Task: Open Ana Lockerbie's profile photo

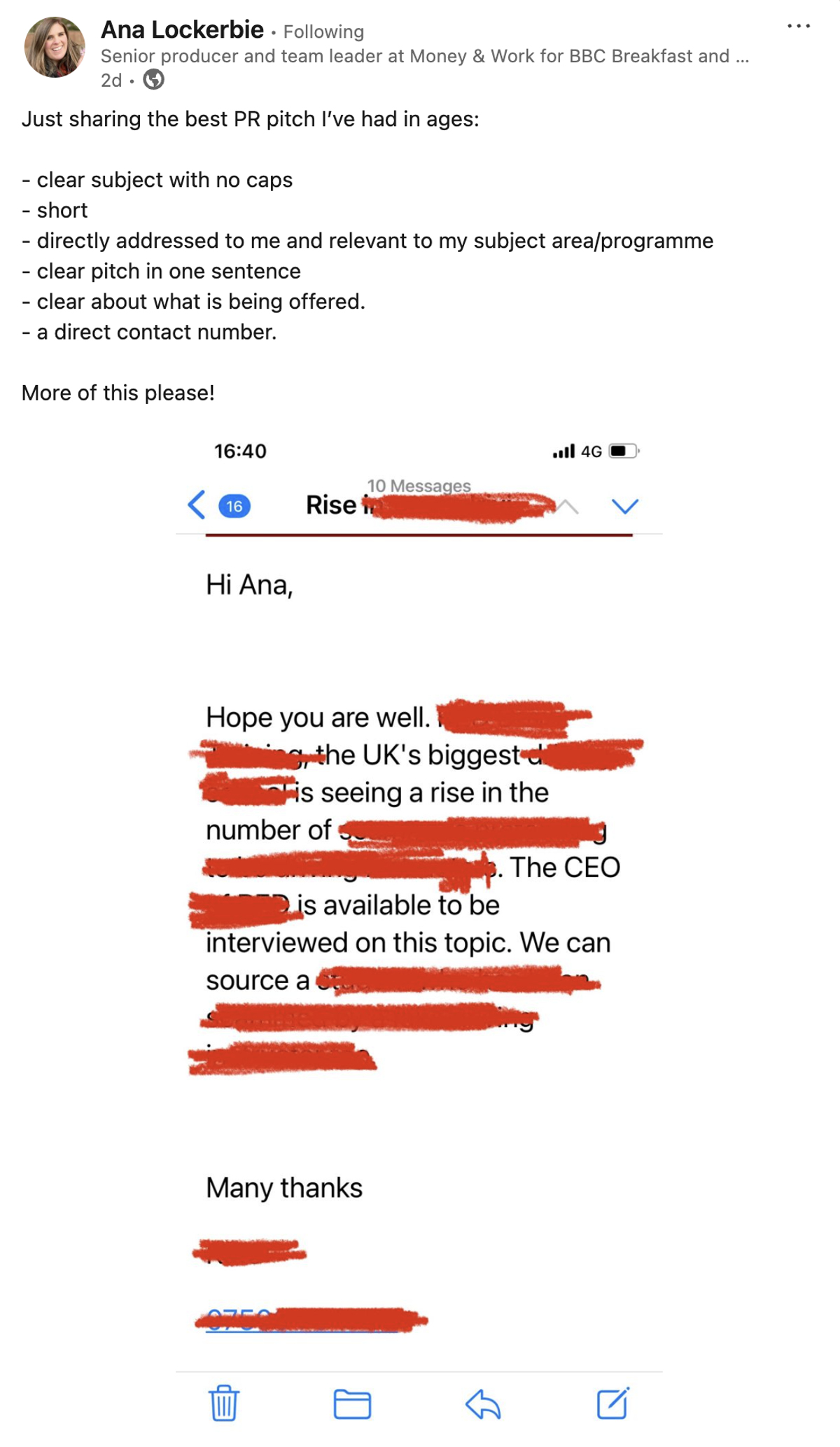Action: 54,47
